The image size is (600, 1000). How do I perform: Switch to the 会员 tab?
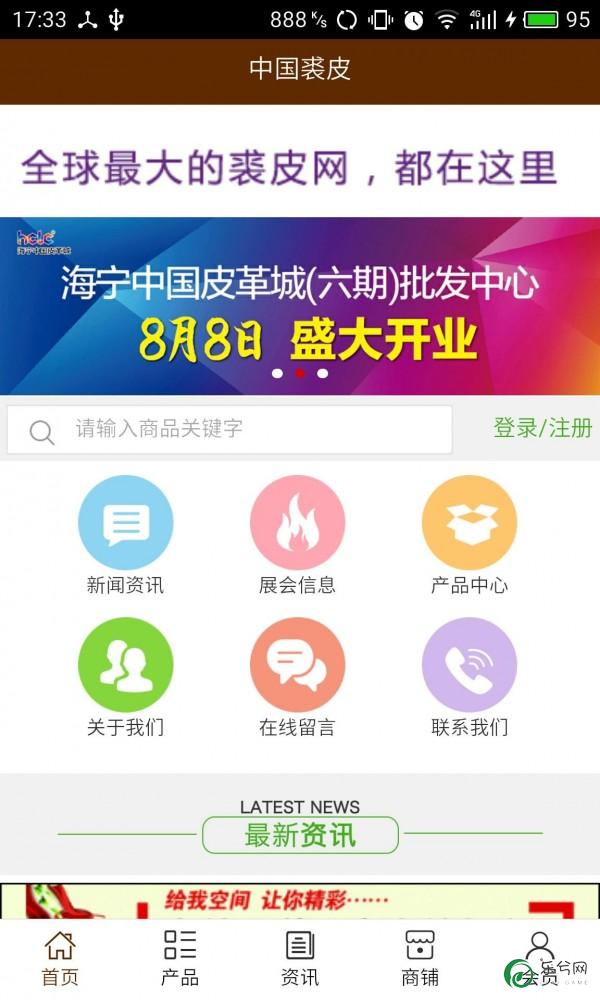click(x=540, y=958)
